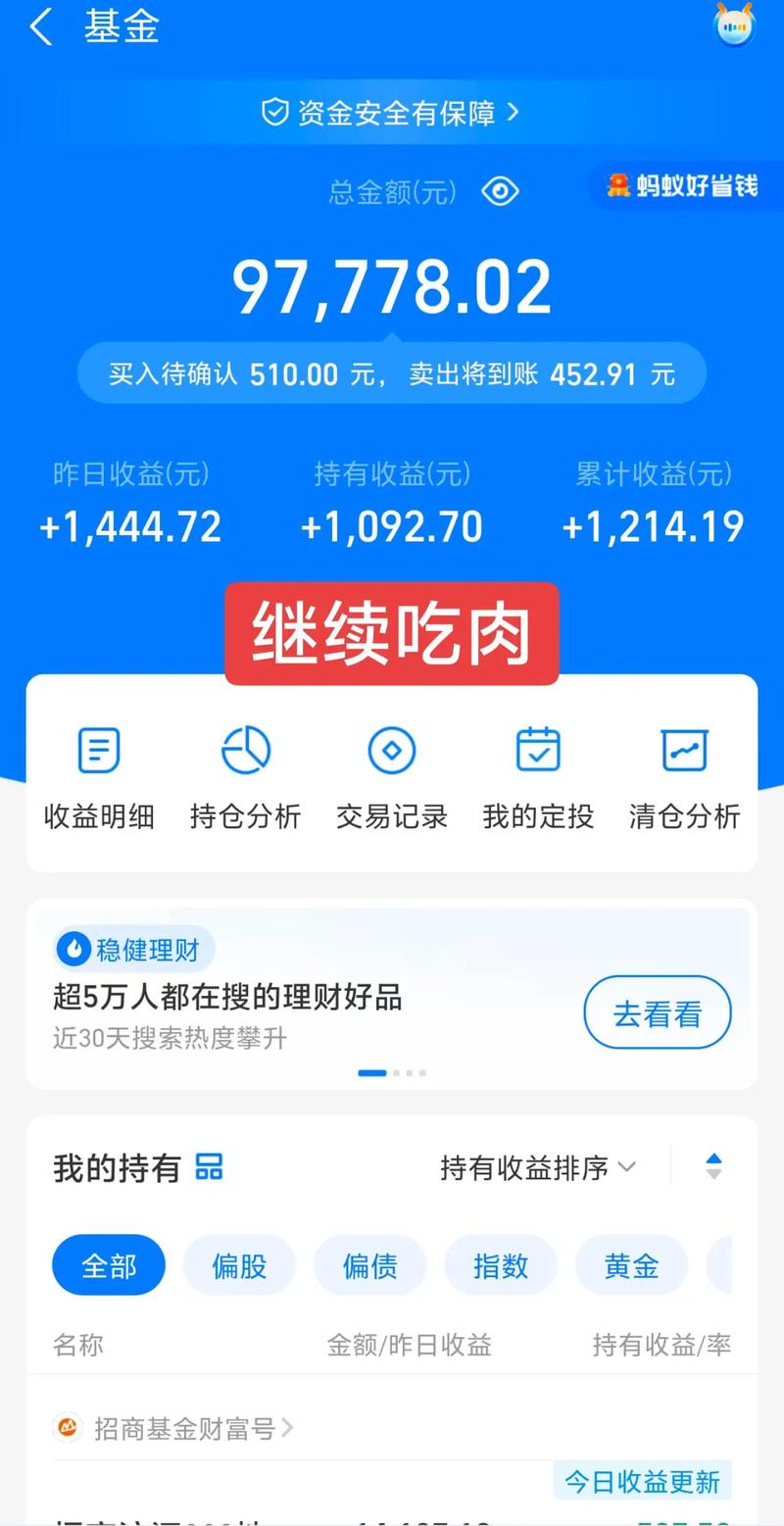
Task: Open the 交易记录 transaction records icon
Action: 390,750
